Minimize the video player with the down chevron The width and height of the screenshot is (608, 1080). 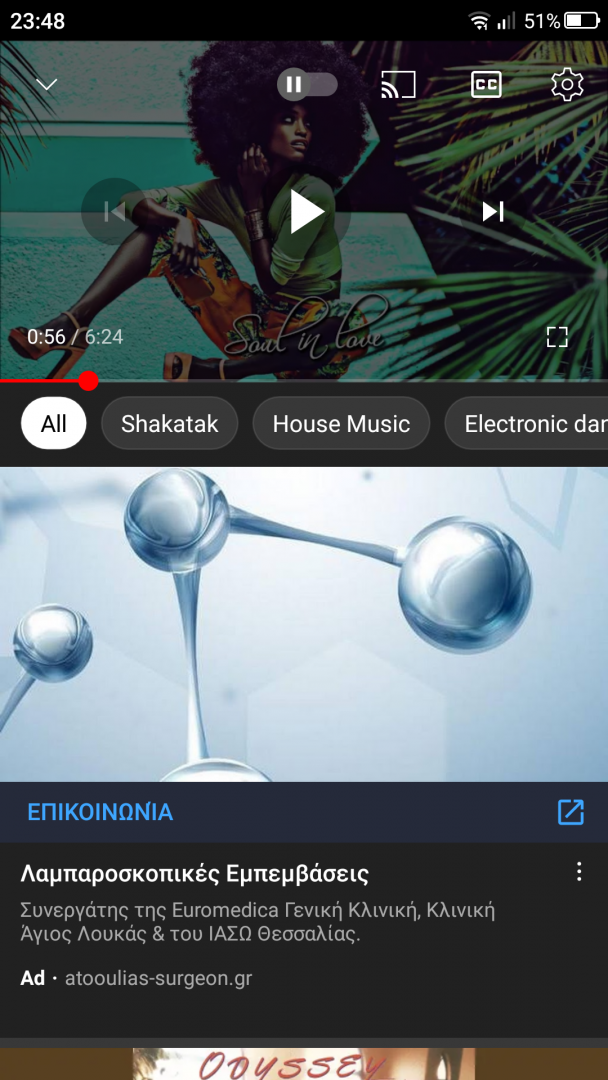tap(46, 84)
